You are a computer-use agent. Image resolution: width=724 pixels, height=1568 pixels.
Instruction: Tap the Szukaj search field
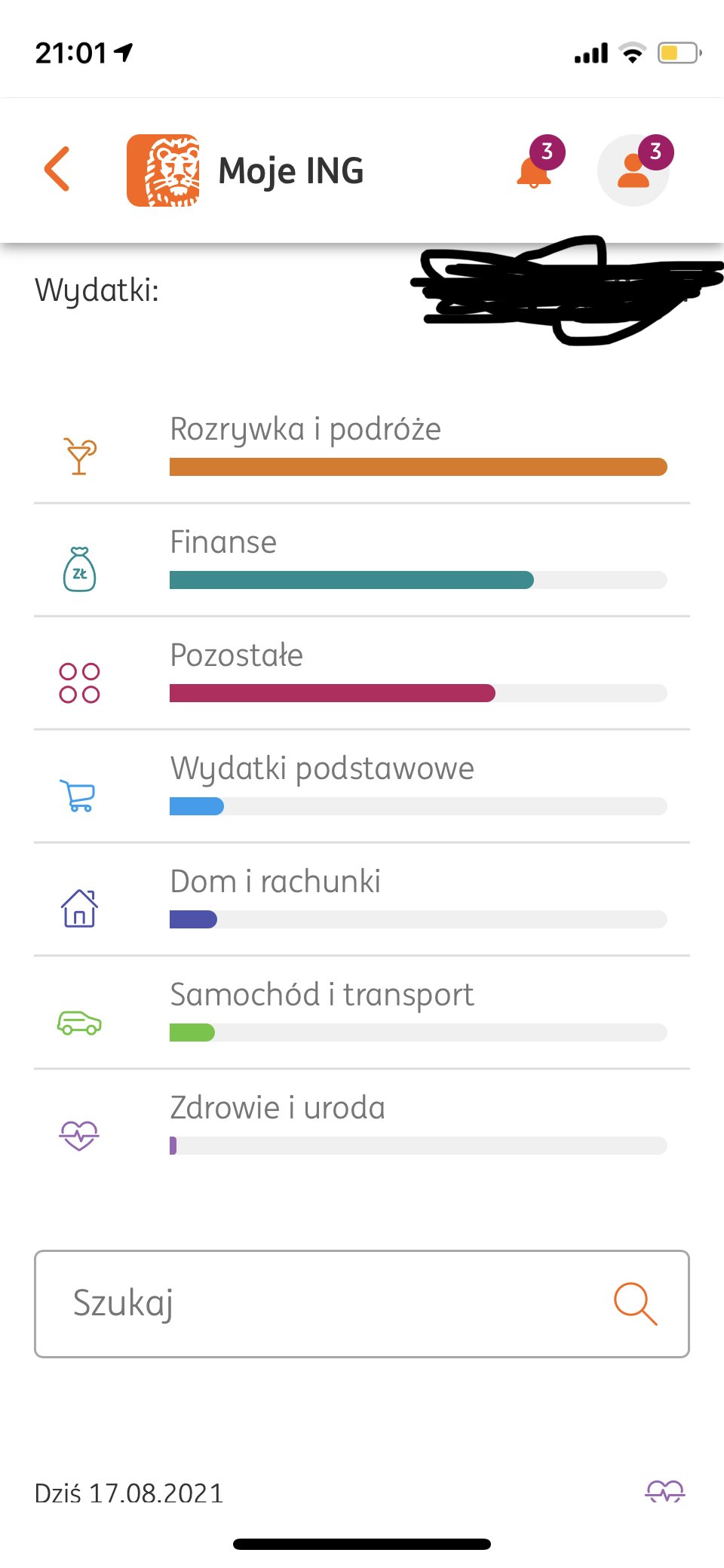point(362,1304)
